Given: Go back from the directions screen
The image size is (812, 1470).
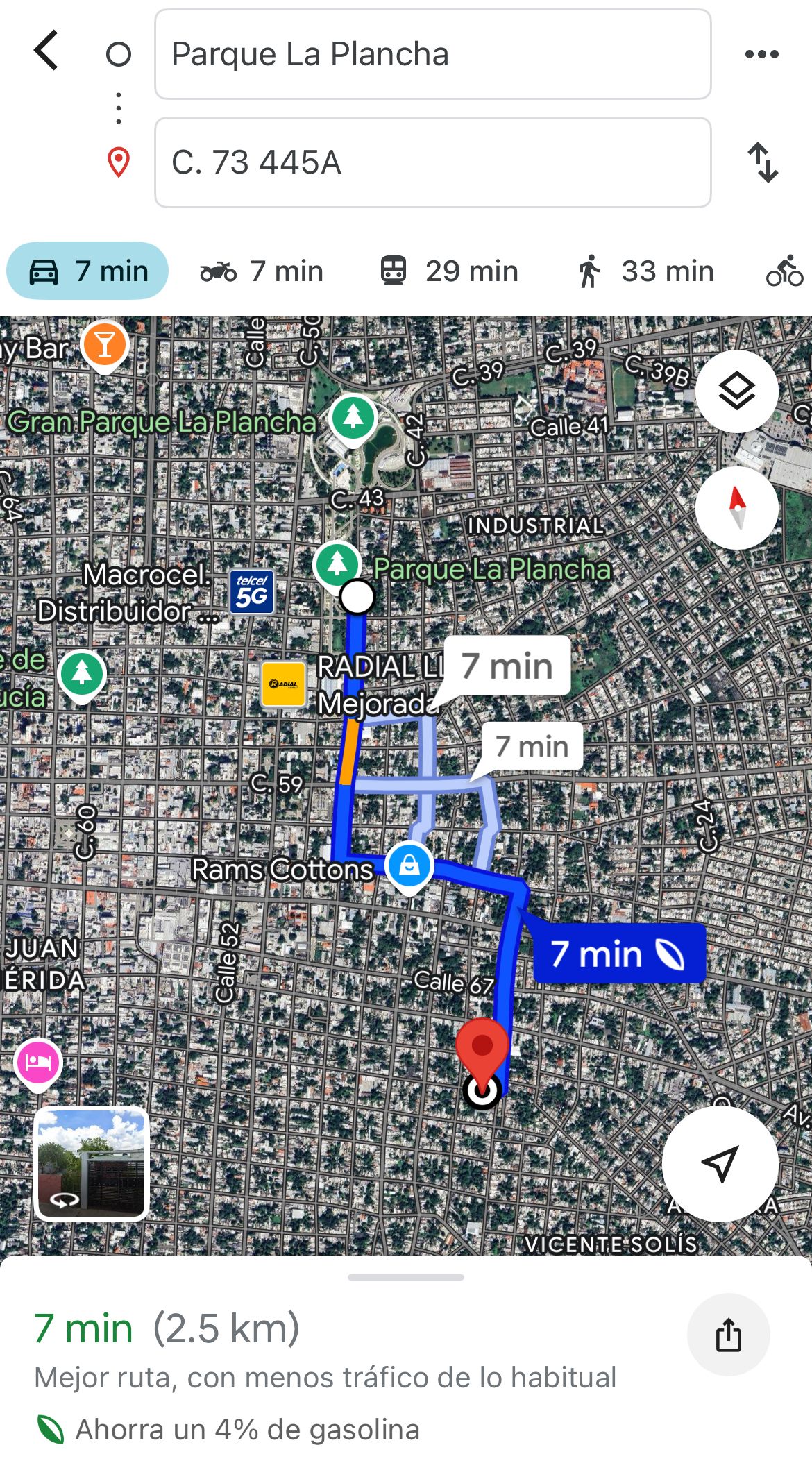Looking at the screenshot, I should (46, 51).
